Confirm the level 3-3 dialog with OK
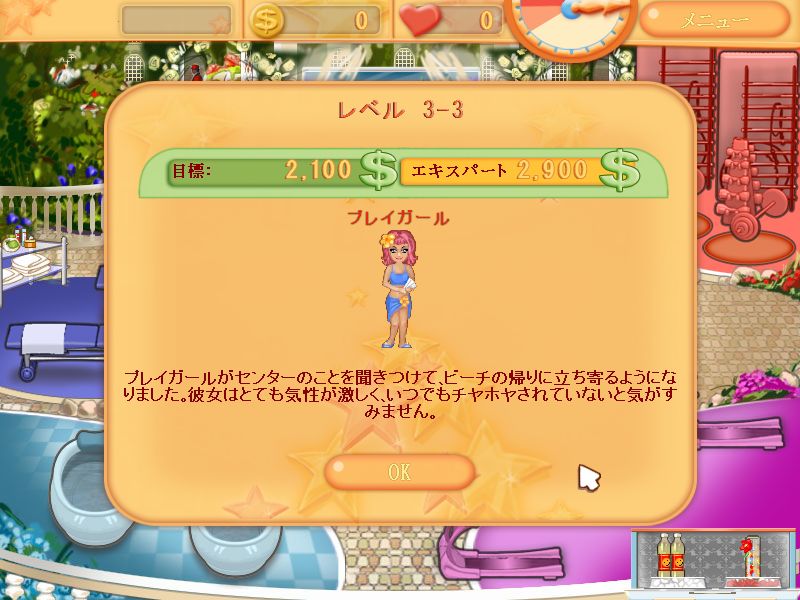This screenshot has width=800, height=600. (x=399, y=472)
